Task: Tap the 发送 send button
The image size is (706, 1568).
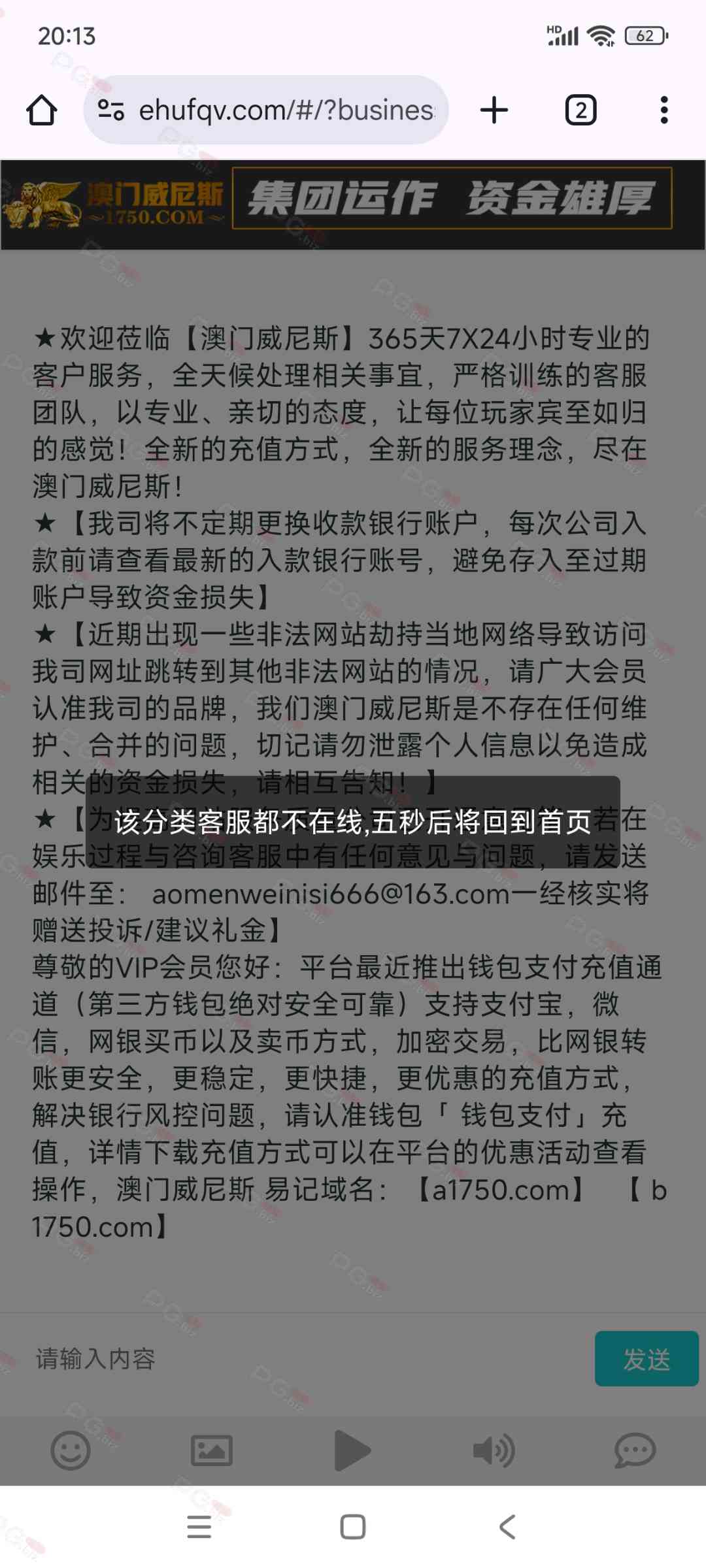Action: tap(646, 1359)
